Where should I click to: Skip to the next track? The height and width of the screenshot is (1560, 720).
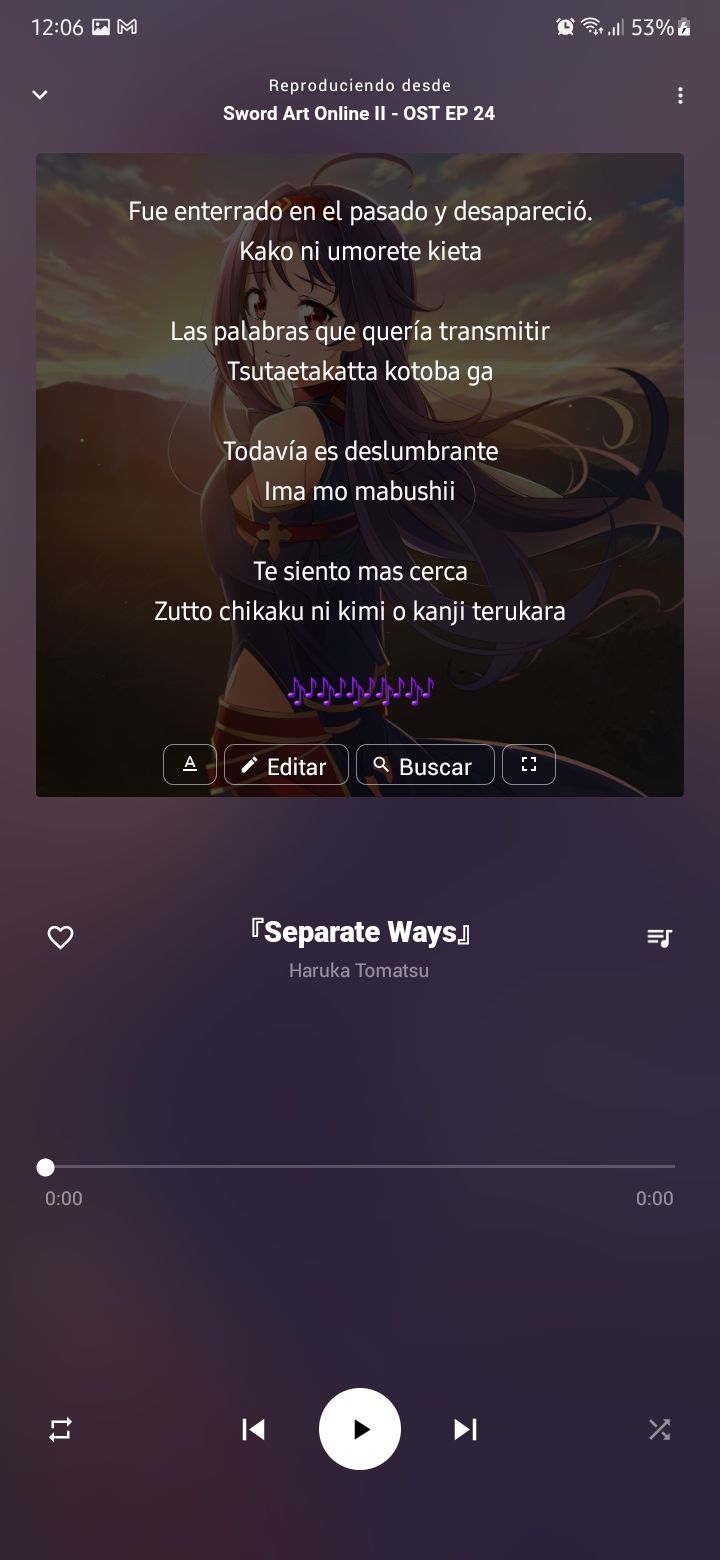tap(465, 1430)
